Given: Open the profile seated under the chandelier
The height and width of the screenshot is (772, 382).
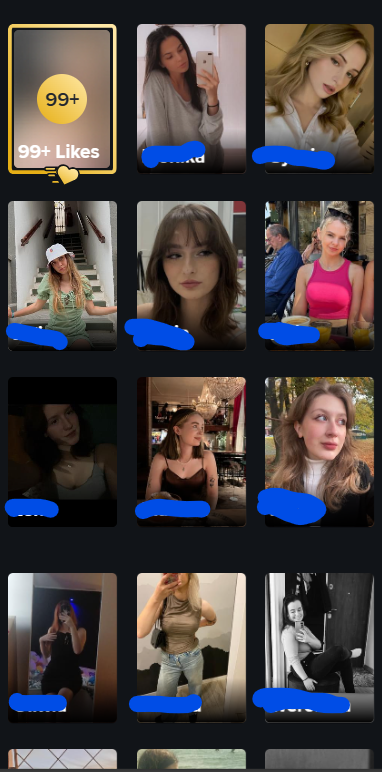Looking at the screenshot, I should [x=191, y=451].
